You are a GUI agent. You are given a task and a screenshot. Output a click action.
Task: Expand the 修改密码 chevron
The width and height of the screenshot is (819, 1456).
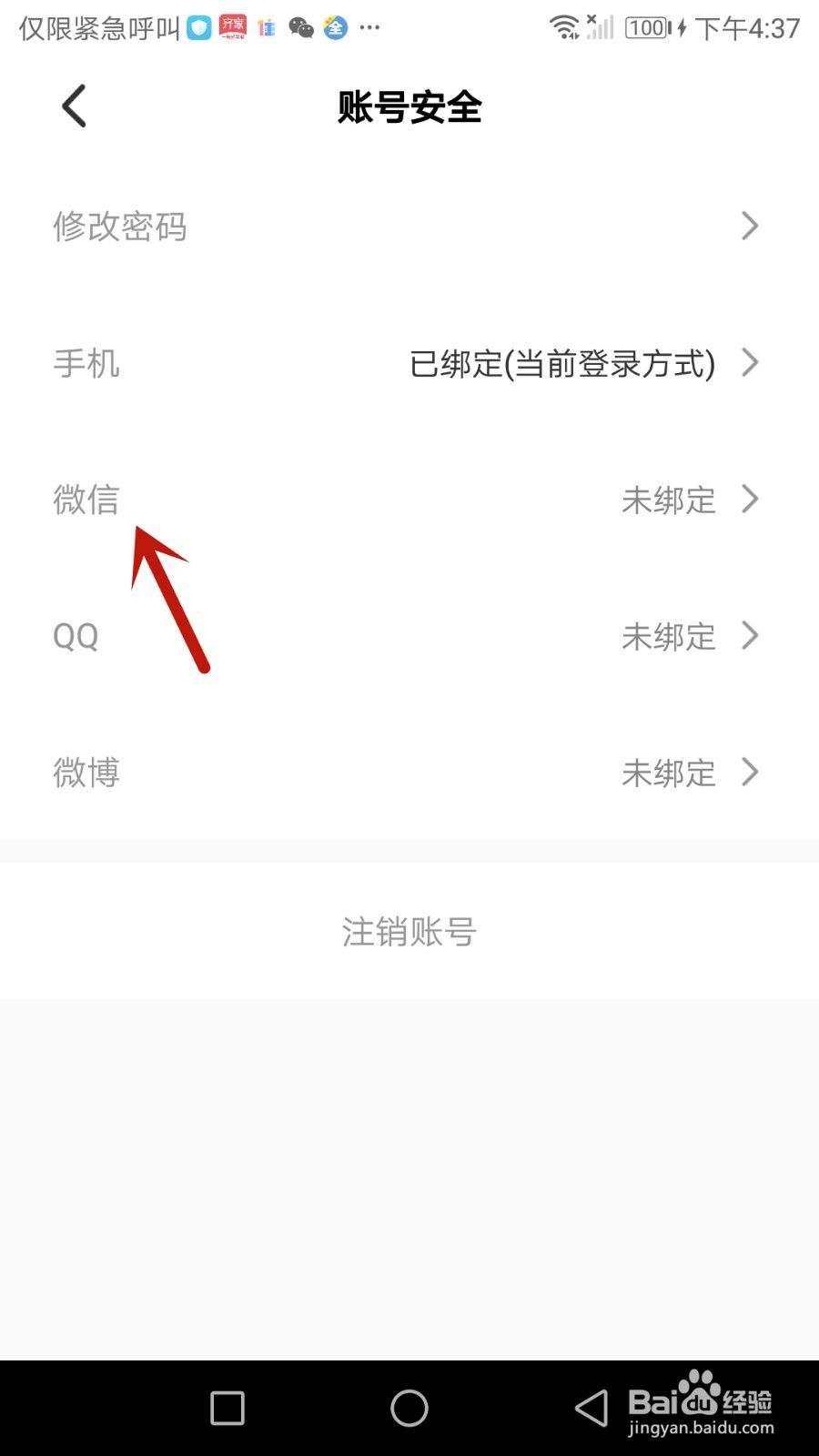pyautogui.click(x=749, y=226)
